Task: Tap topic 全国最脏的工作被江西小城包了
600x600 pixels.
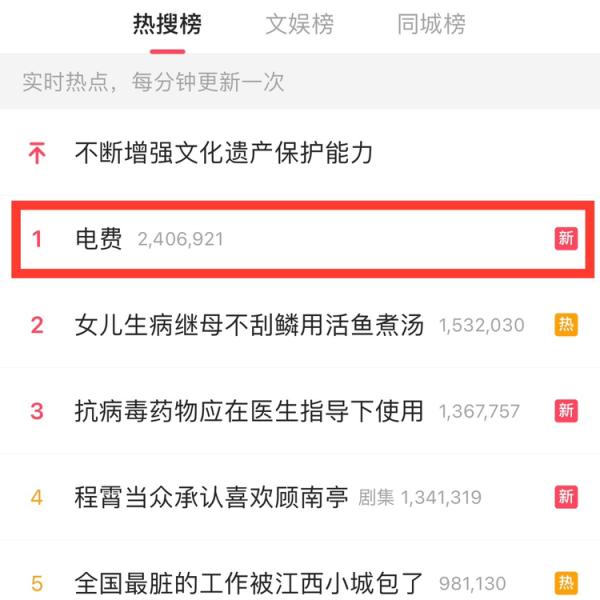Action: (249, 582)
